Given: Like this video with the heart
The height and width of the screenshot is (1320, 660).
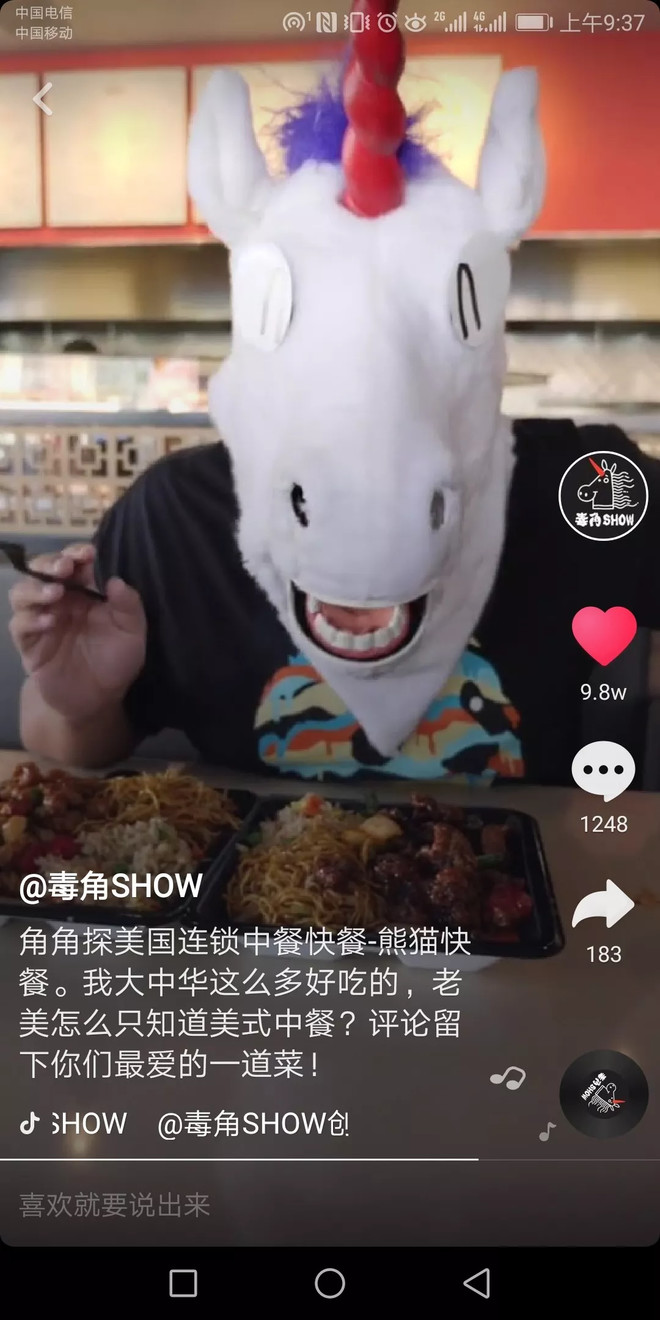Looking at the screenshot, I should (604, 636).
